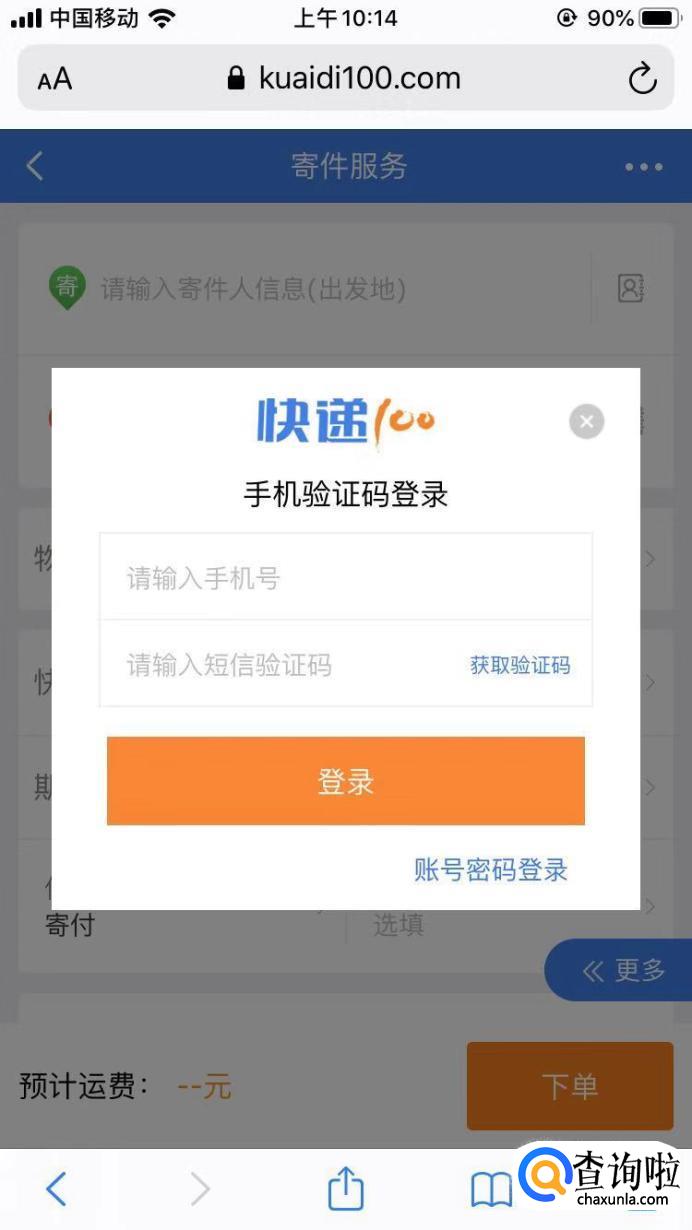Image resolution: width=692 pixels, height=1230 pixels.
Task: Open the page overflow menu dots
Action: tap(643, 167)
